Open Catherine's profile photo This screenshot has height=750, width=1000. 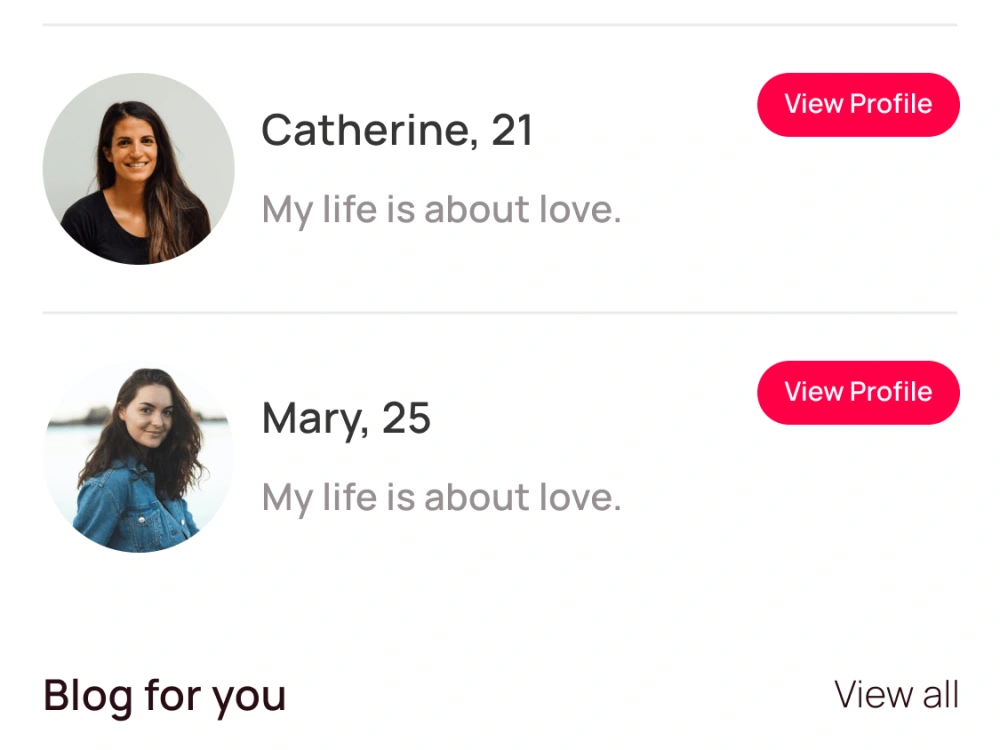(x=138, y=169)
